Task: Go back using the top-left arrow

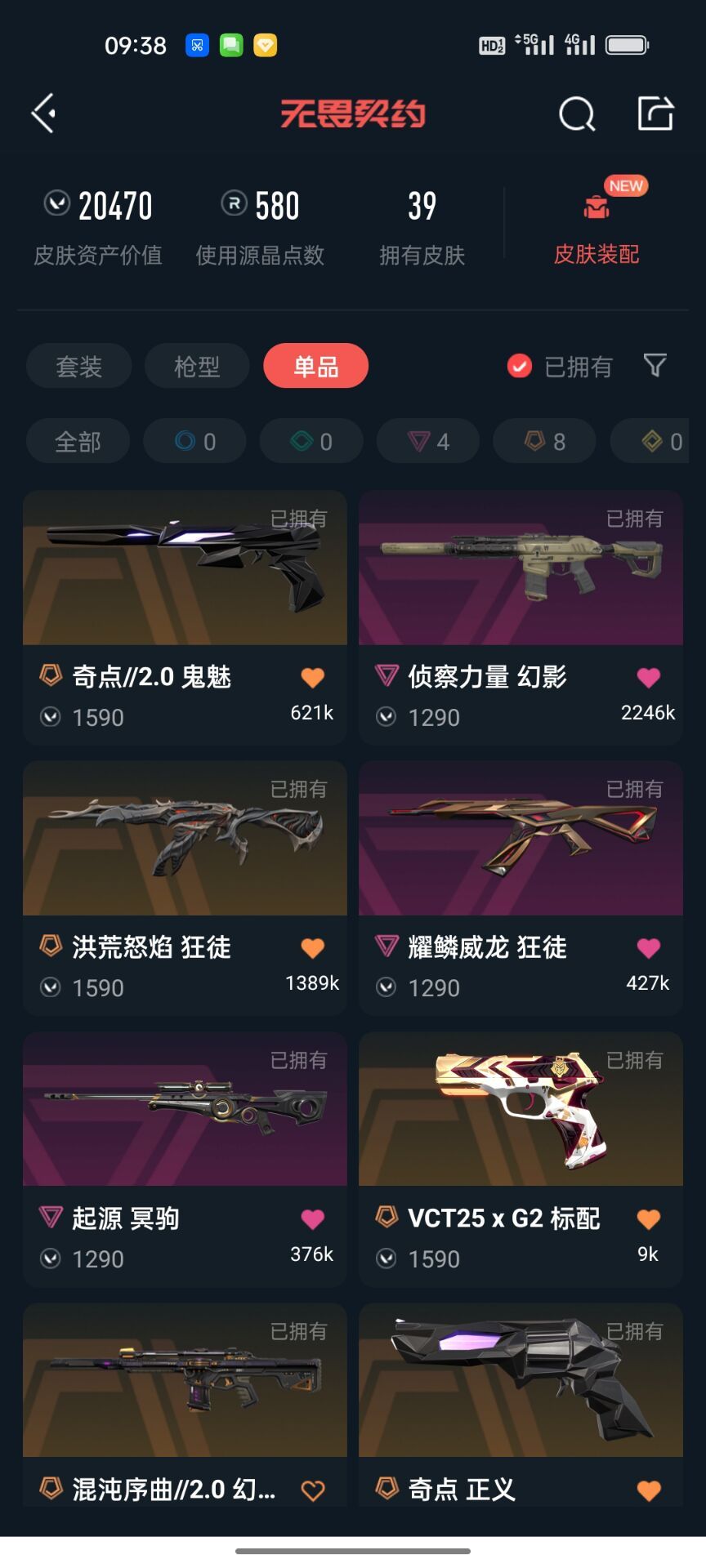Action: click(x=43, y=113)
